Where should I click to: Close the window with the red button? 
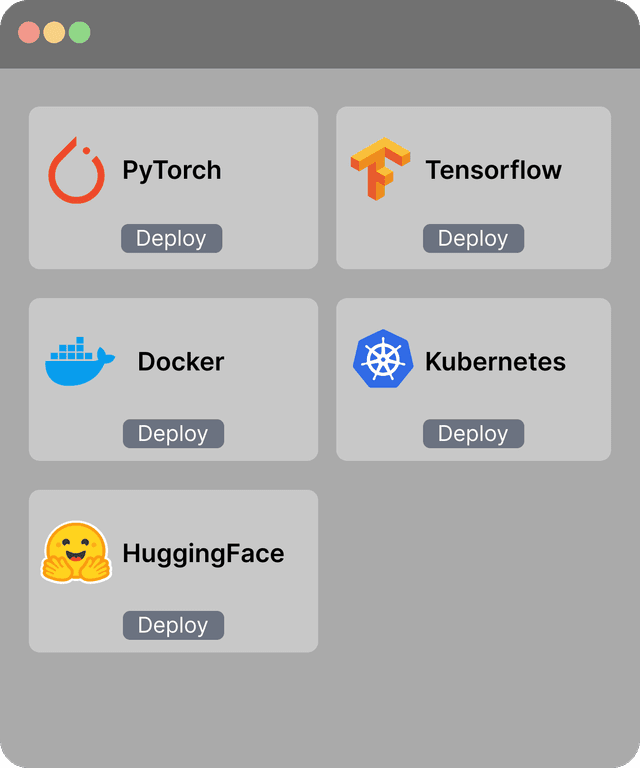pyautogui.click(x=29, y=33)
